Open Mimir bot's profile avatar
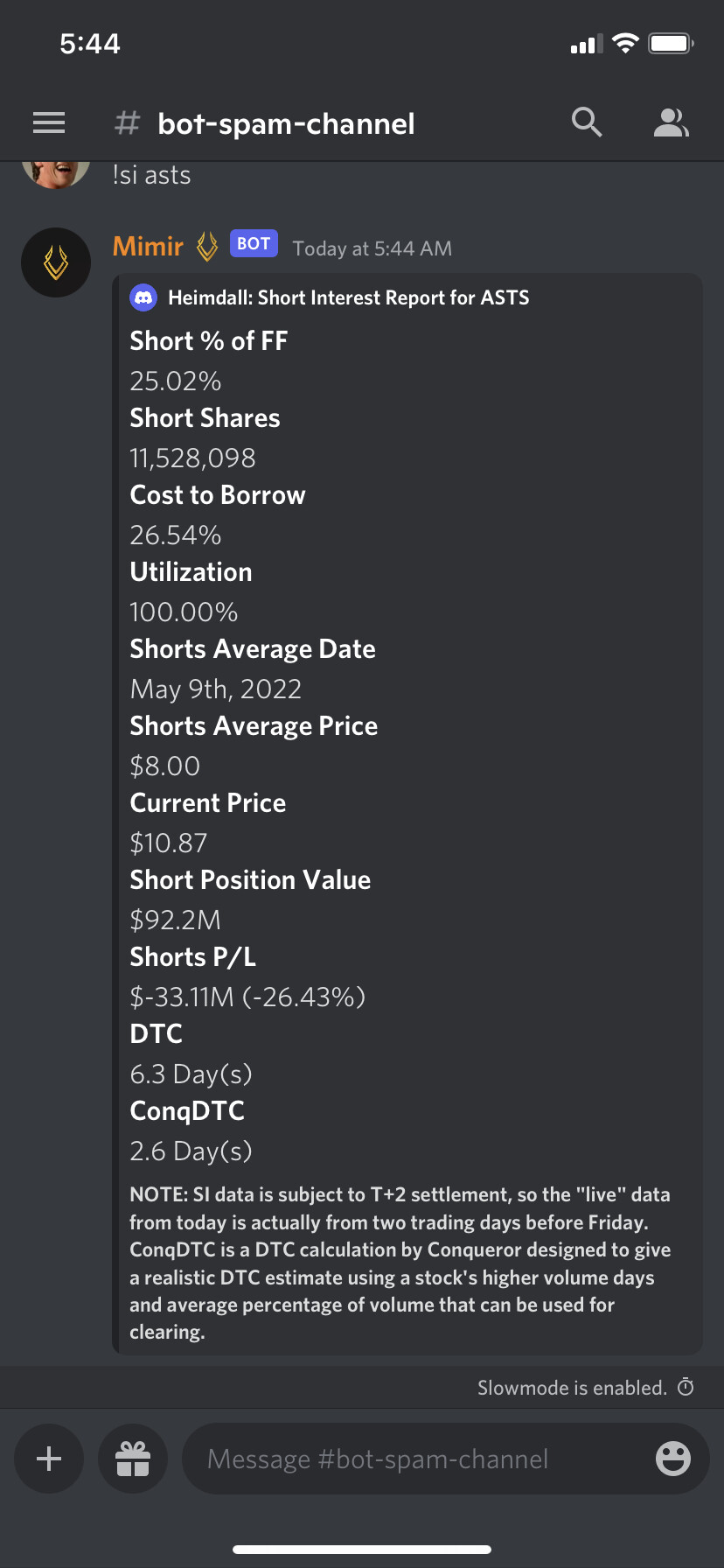The height and width of the screenshot is (1568, 724). pos(56,262)
